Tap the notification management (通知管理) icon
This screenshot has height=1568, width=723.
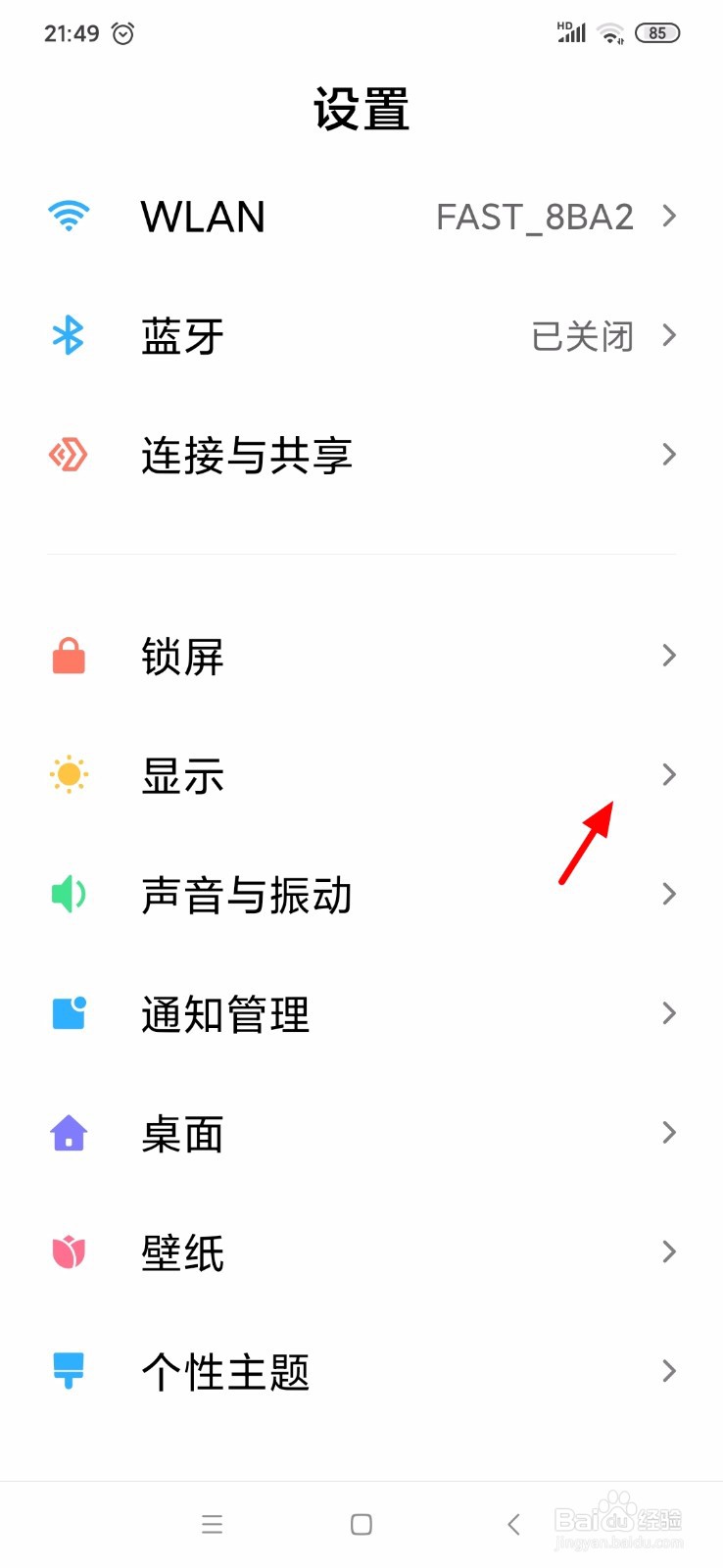point(68,1013)
